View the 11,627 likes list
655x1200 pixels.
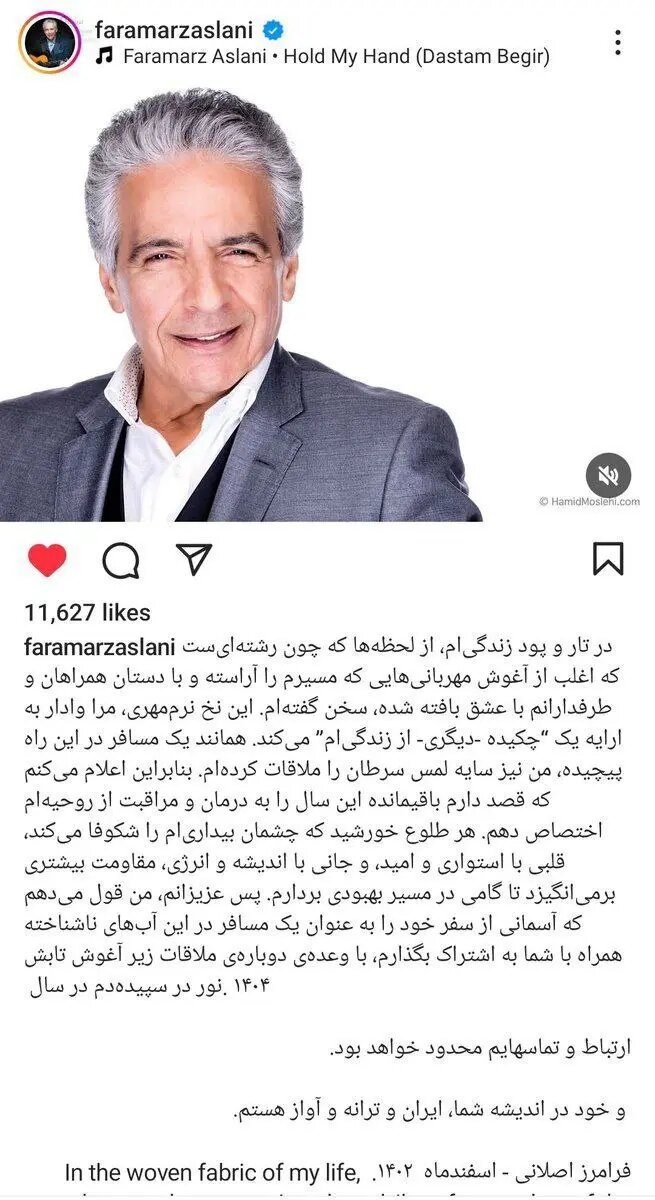coord(87,613)
